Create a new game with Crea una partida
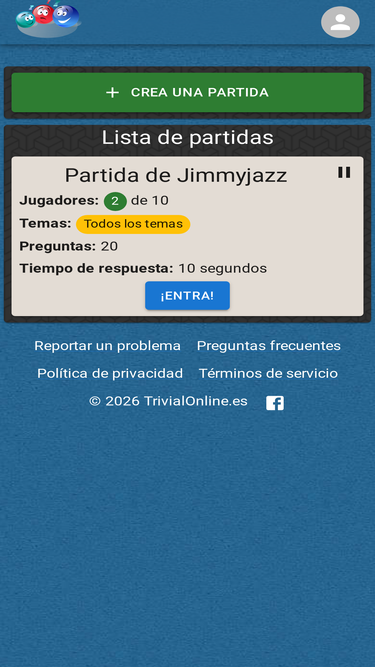The width and height of the screenshot is (375, 667). click(188, 92)
